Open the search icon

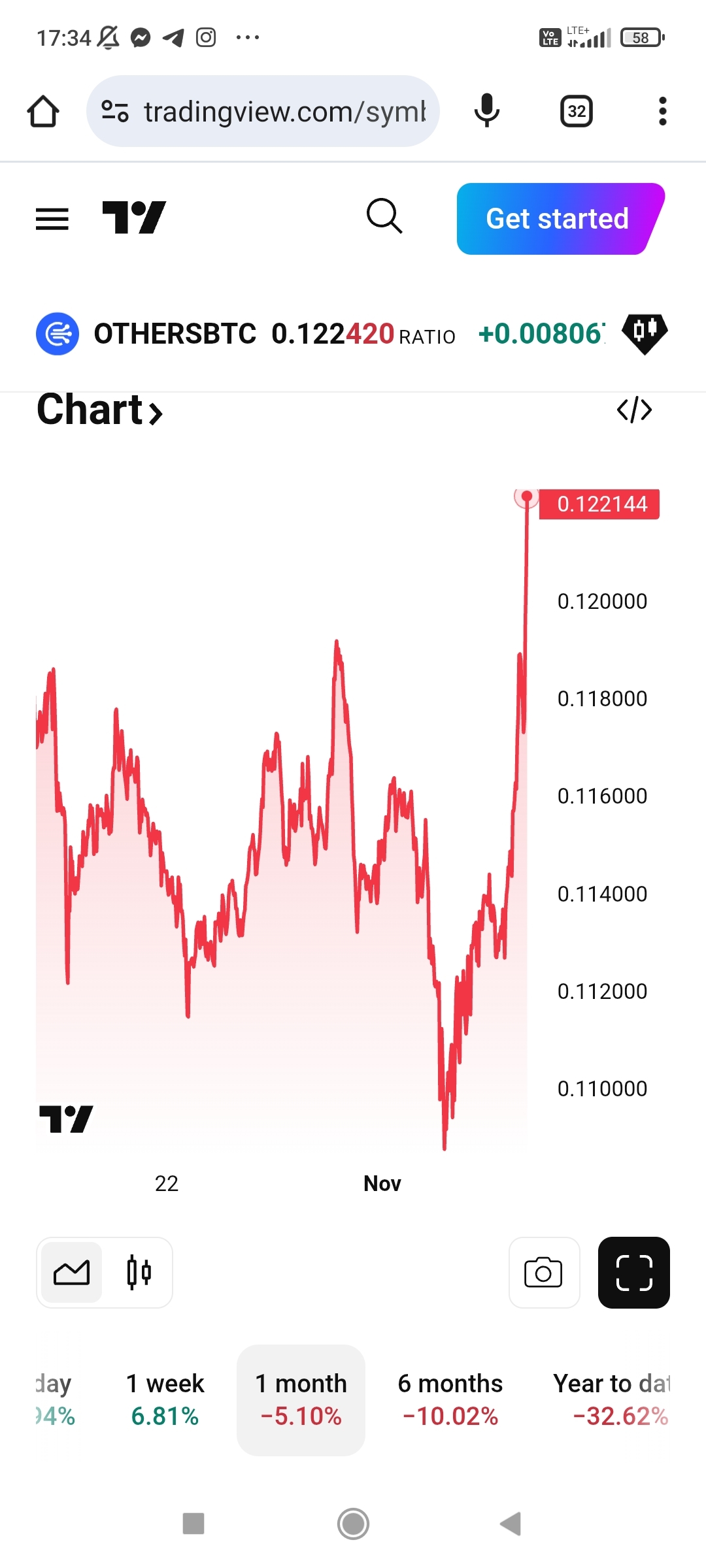(x=384, y=216)
